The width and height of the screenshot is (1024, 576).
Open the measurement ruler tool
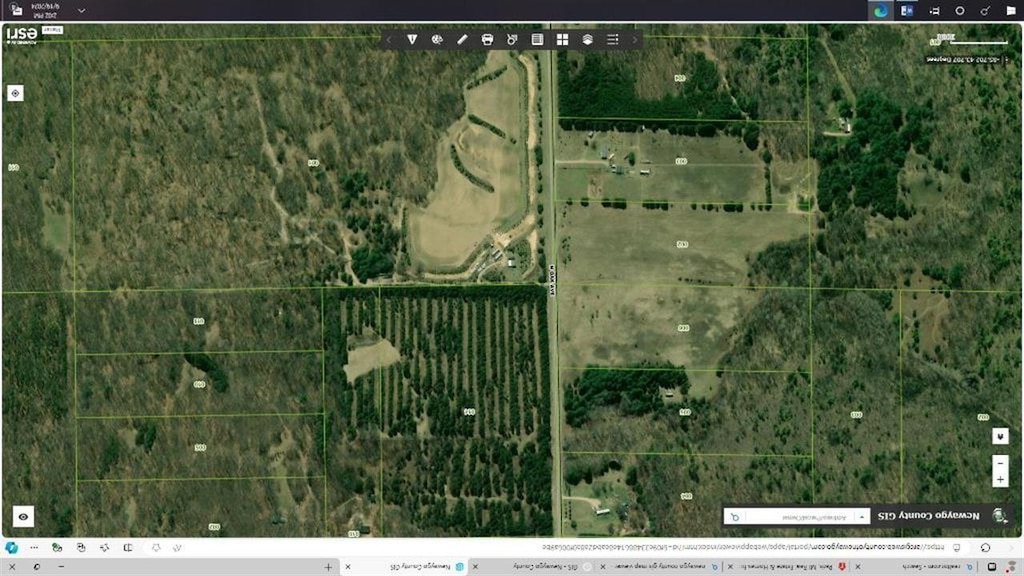(x=462, y=40)
